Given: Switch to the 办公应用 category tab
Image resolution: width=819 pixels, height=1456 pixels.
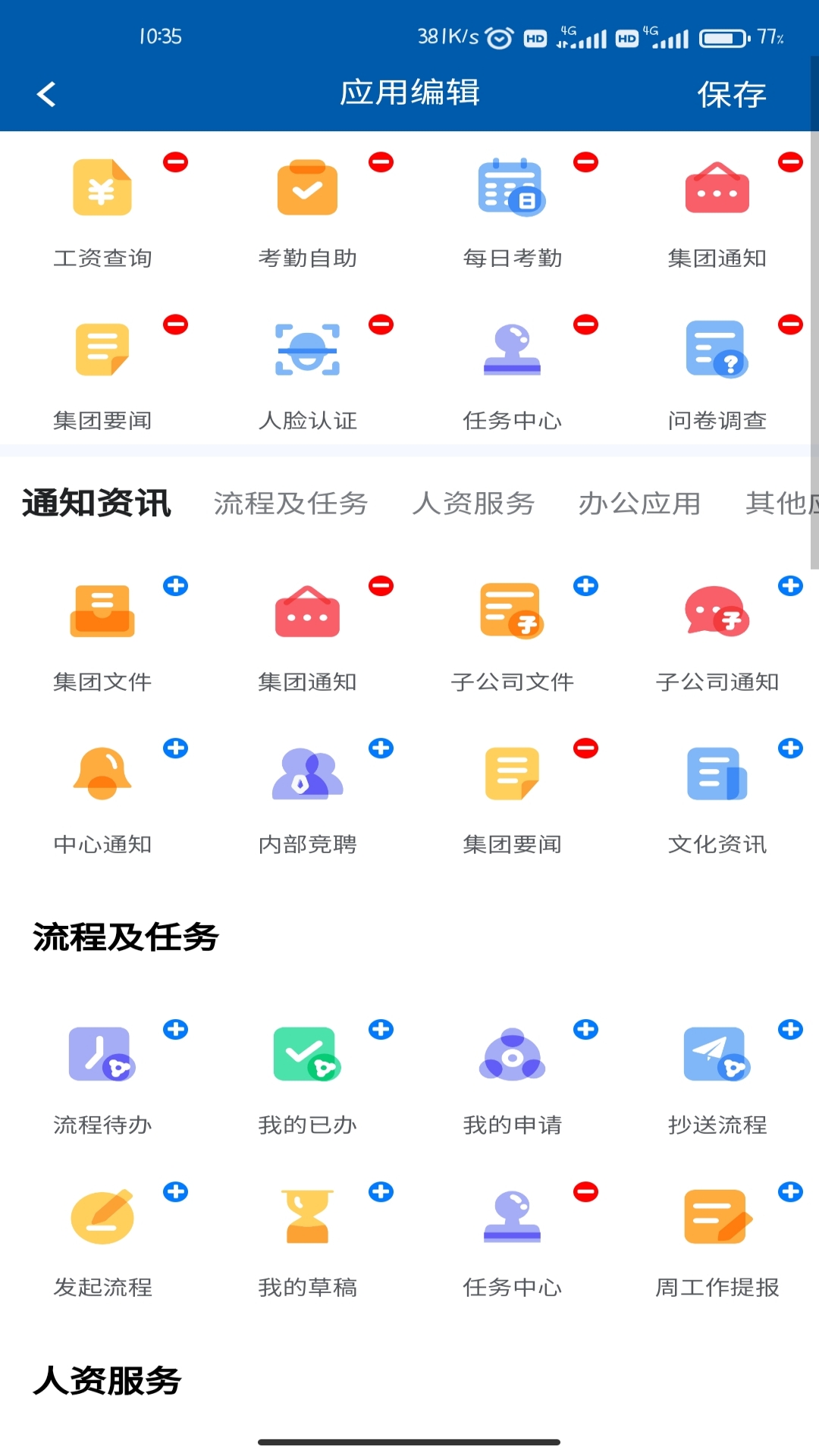Looking at the screenshot, I should [x=639, y=504].
